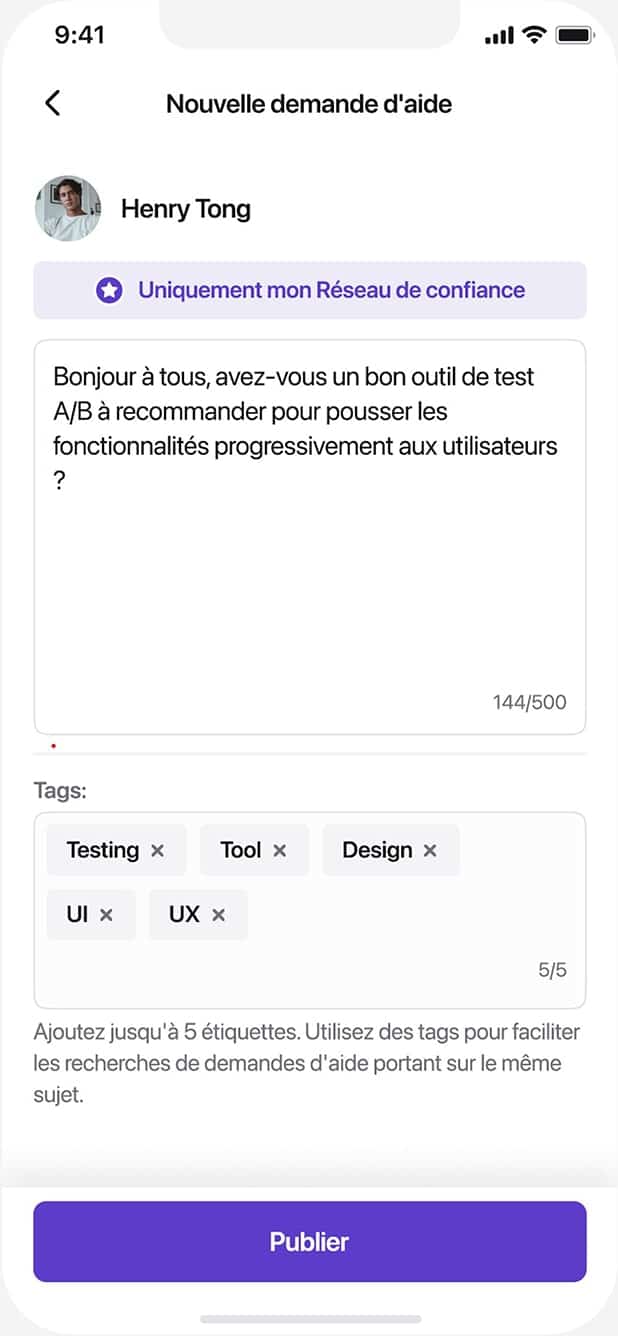Go back with the arrow icon
The height and width of the screenshot is (1336, 618).
(x=53, y=103)
